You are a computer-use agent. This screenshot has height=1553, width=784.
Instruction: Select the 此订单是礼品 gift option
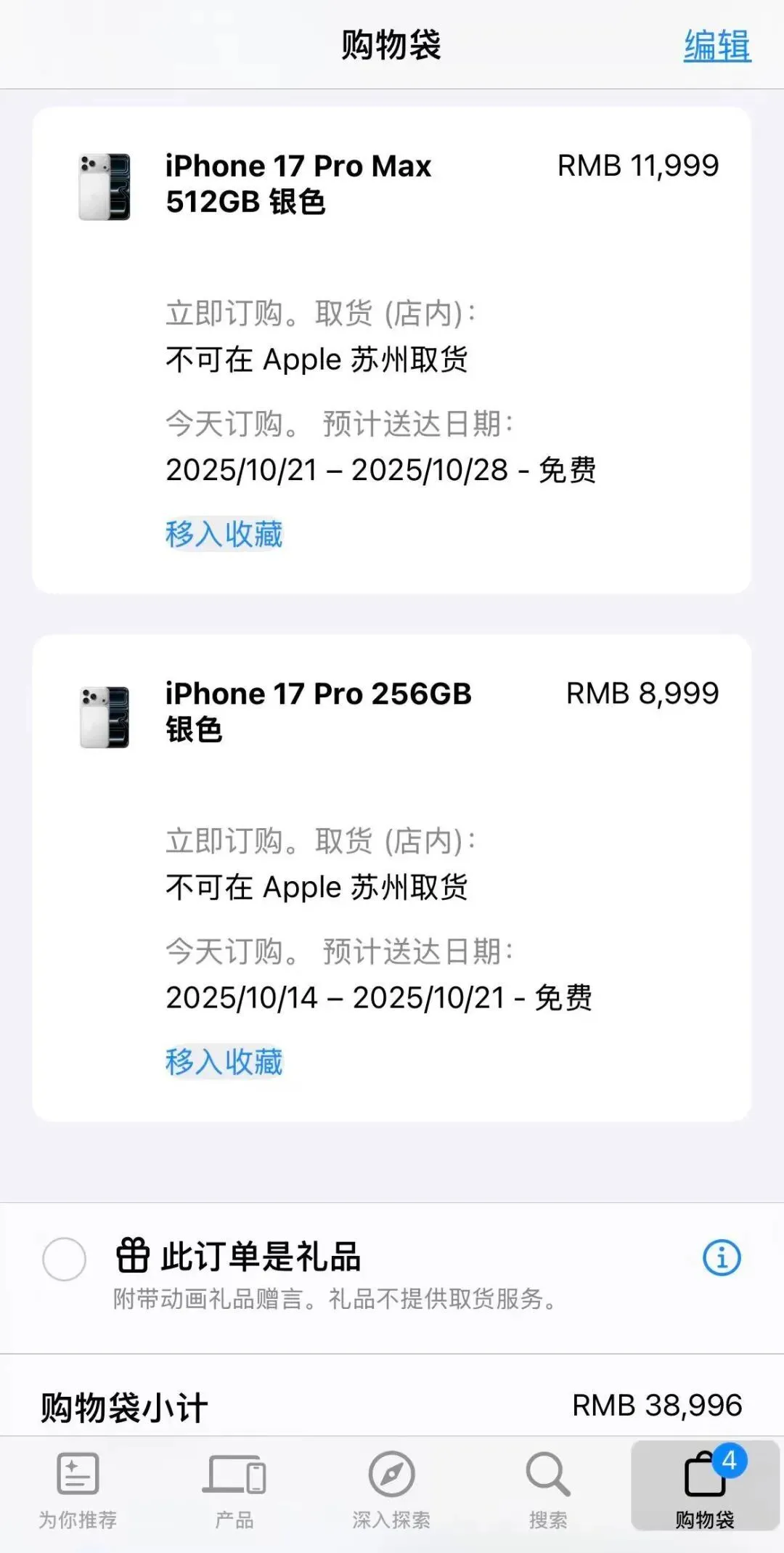[65, 1259]
